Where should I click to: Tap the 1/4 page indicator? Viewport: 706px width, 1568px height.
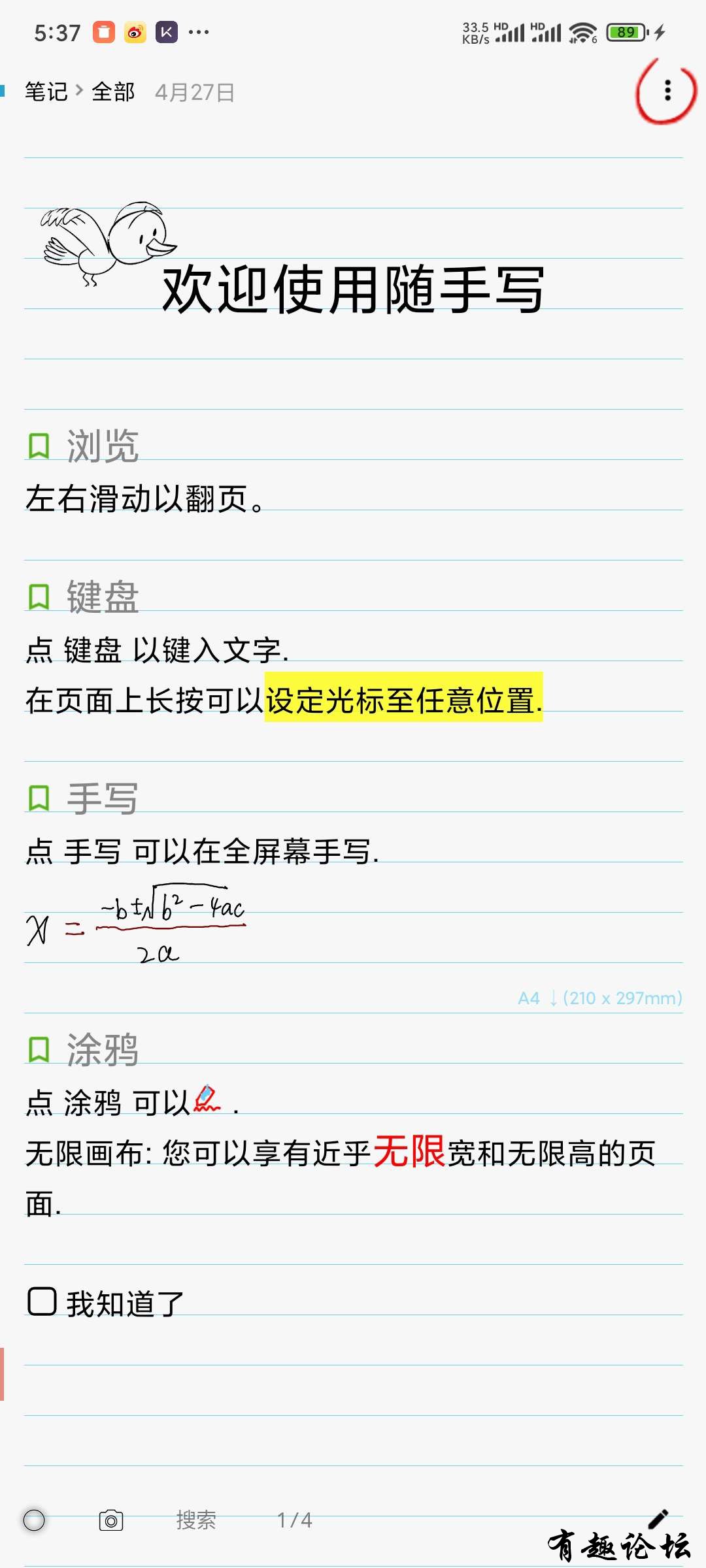click(x=295, y=1520)
